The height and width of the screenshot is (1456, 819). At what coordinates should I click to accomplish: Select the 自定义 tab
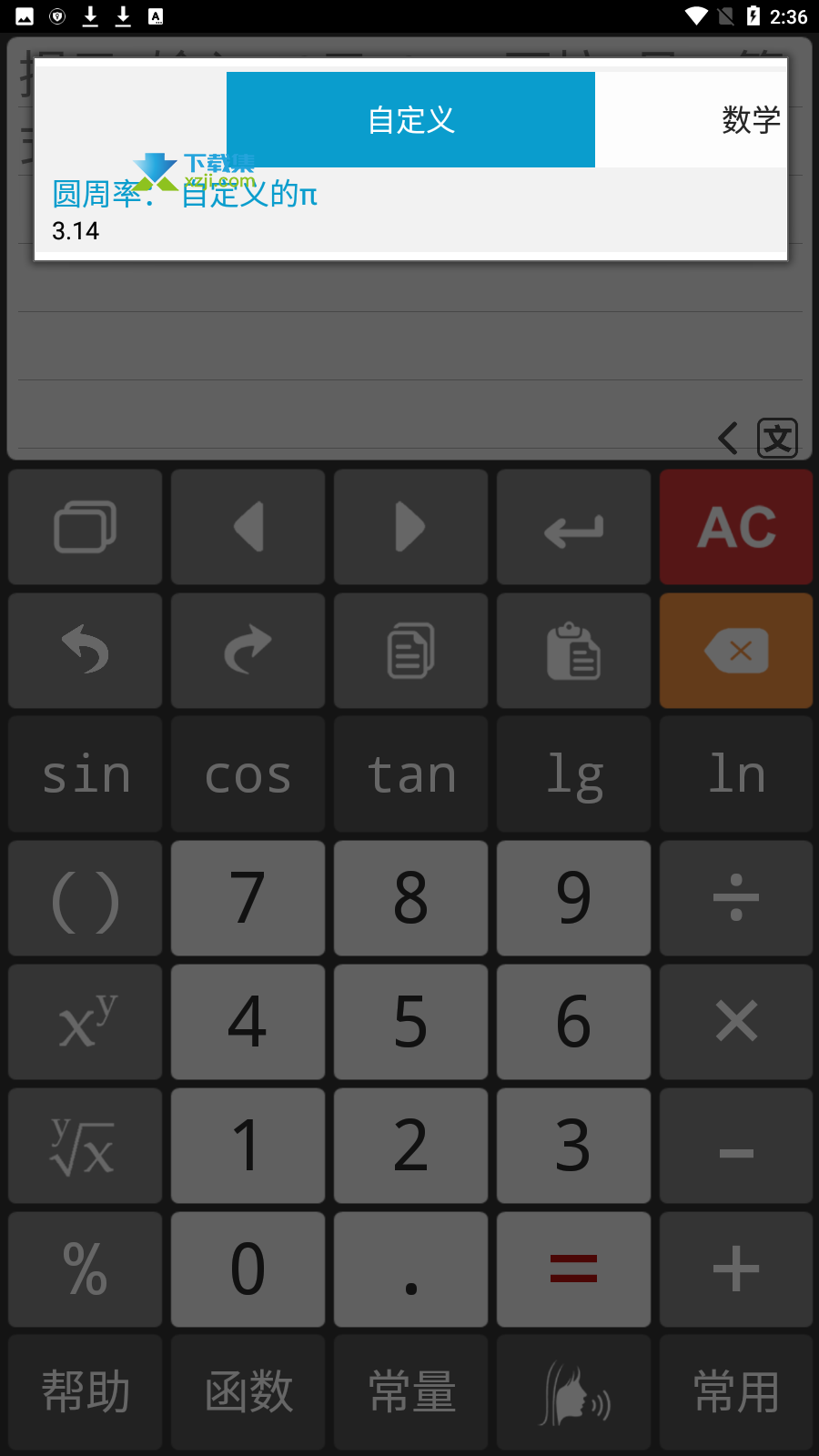coord(410,120)
